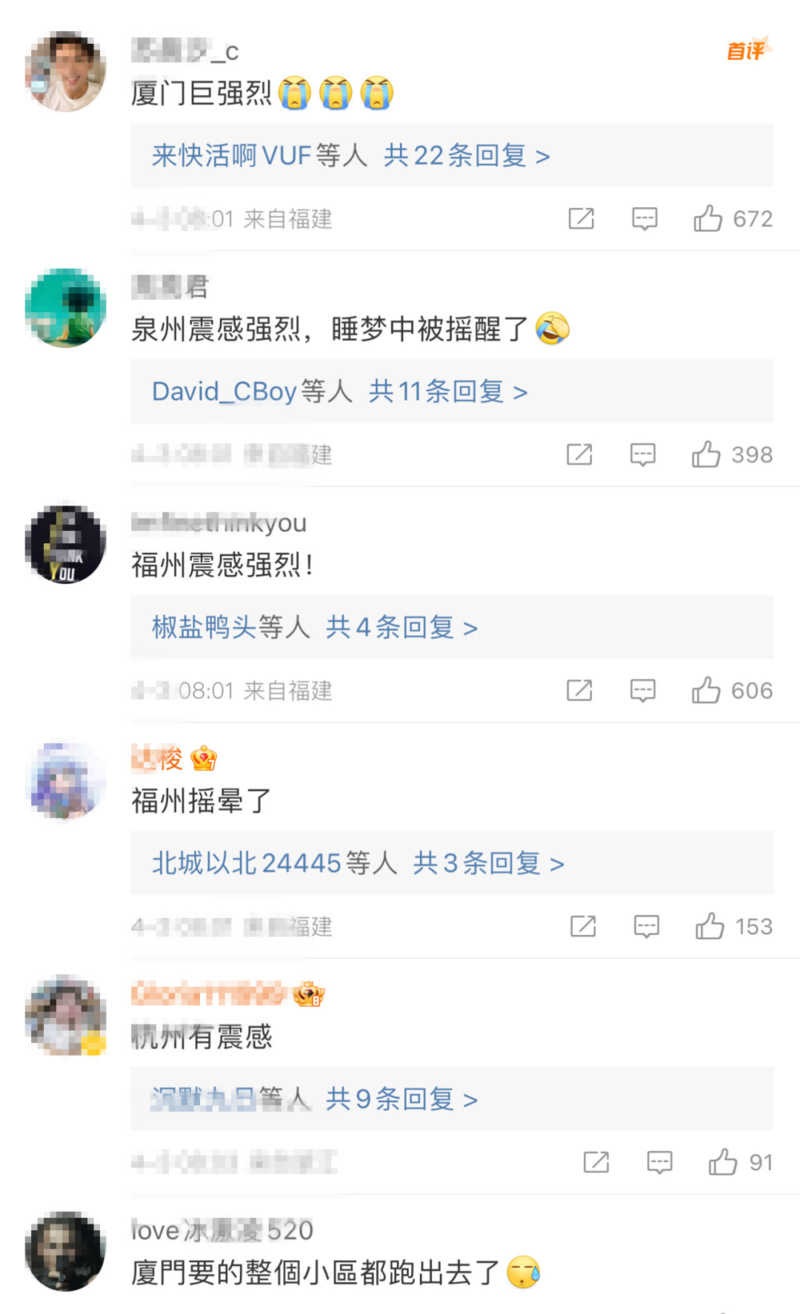Open David_CBoy 共11条回复 thread
800x1314 pixels.
[x=448, y=392]
